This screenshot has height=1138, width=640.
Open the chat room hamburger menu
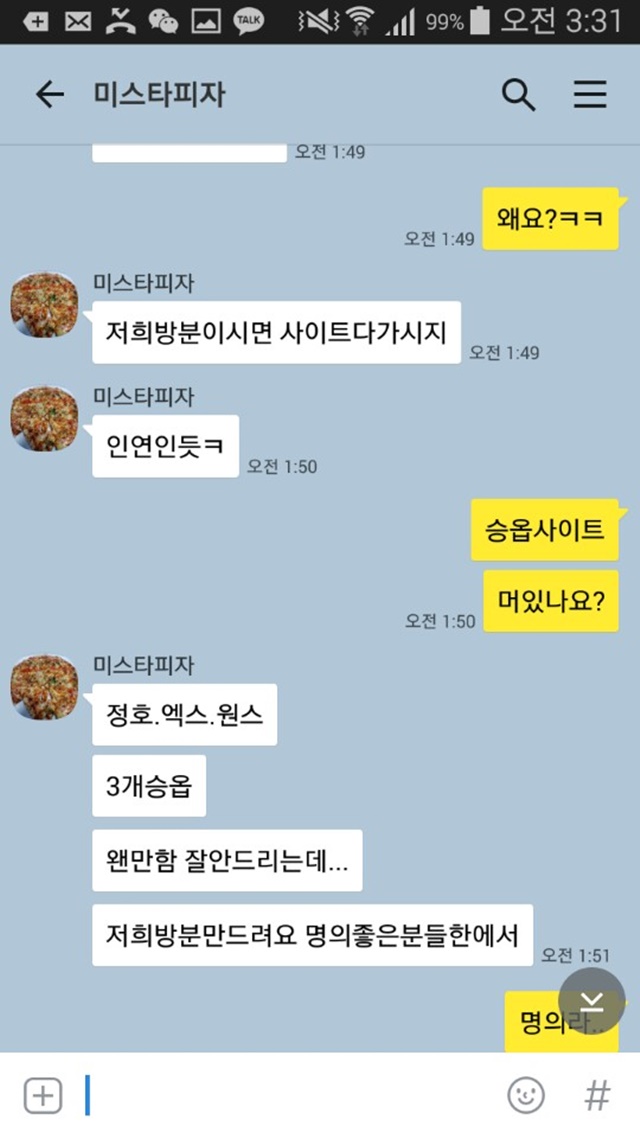pos(590,94)
